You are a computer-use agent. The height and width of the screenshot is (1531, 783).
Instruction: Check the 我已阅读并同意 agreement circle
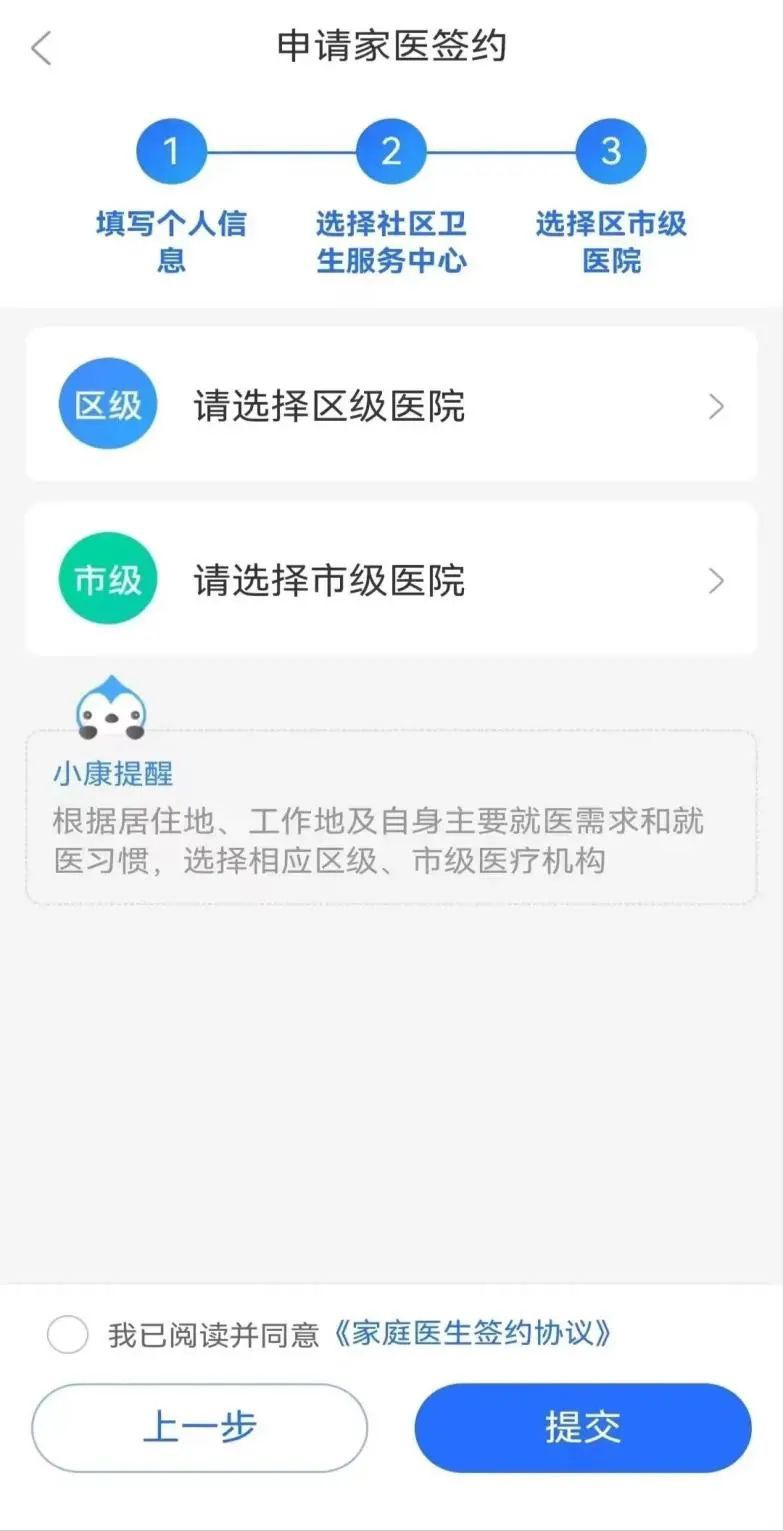pyautogui.click(x=68, y=1334)
